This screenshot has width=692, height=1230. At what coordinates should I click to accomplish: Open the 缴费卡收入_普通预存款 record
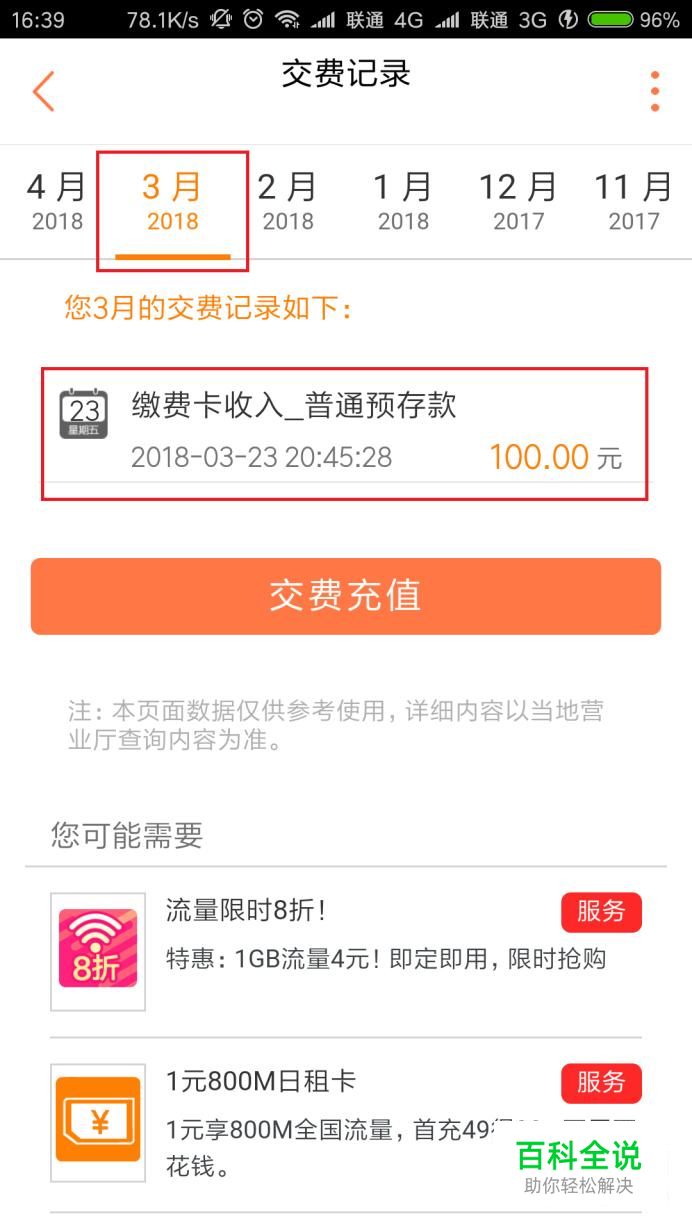click(344, 432)
